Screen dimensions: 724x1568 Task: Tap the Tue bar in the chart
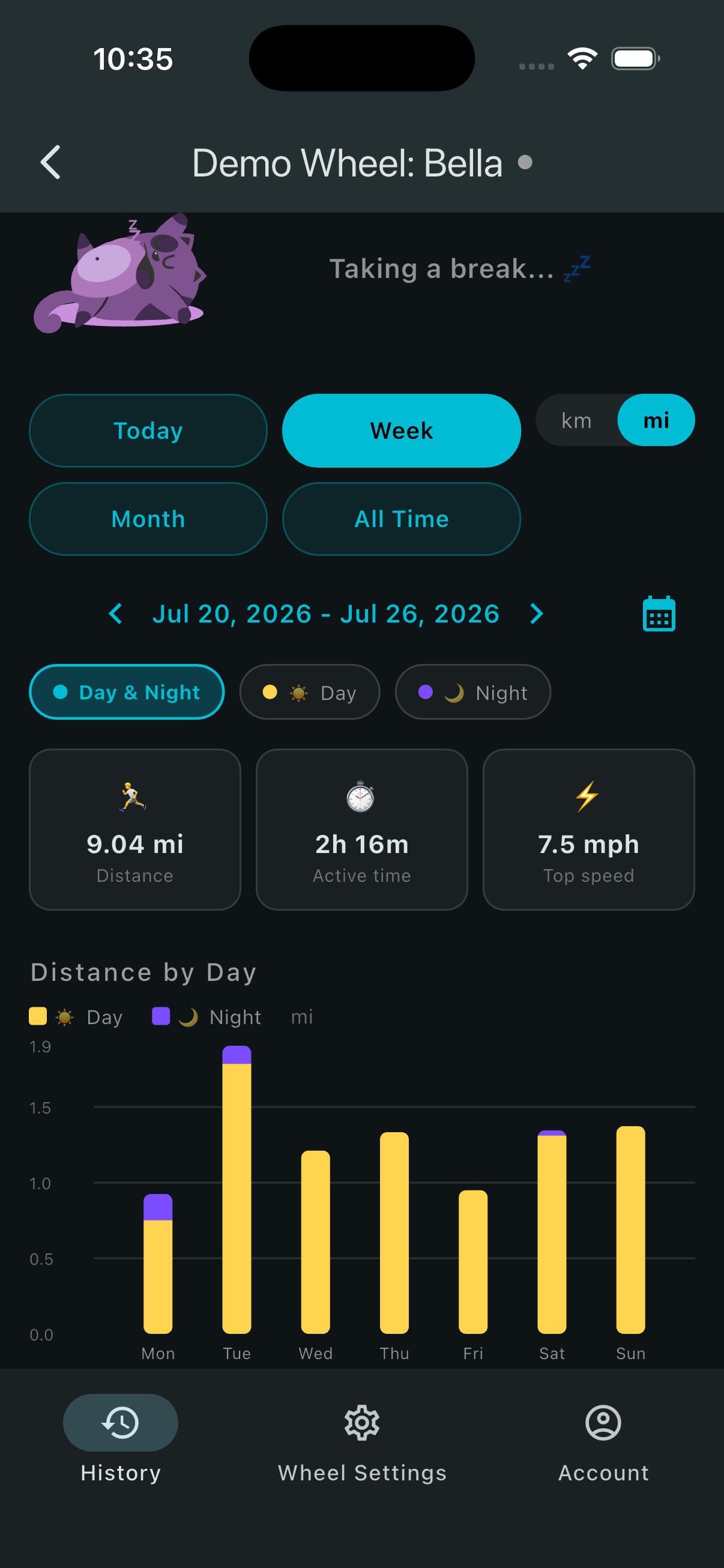tap(237, 1189)
